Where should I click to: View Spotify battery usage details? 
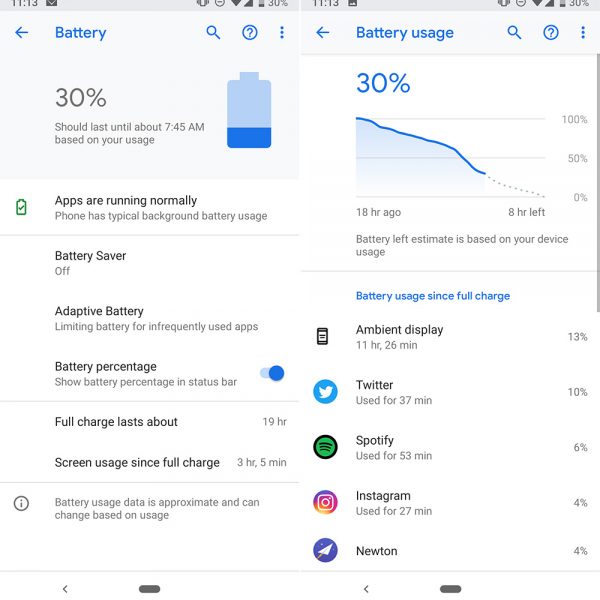tap(450, 447)
